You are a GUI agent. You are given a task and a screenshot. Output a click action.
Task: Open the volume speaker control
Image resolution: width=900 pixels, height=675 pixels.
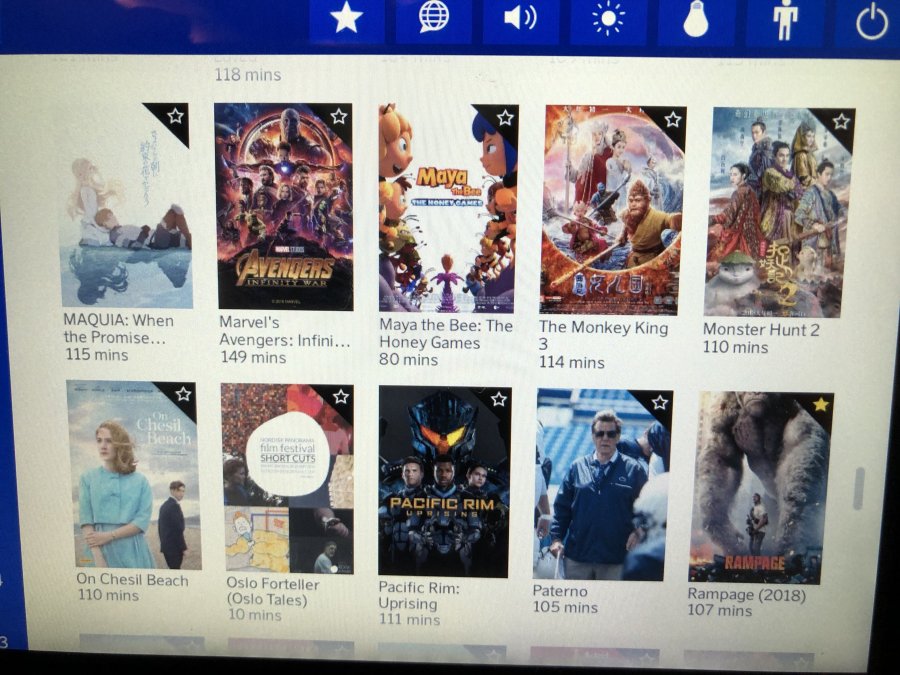[x=520, y=20]
